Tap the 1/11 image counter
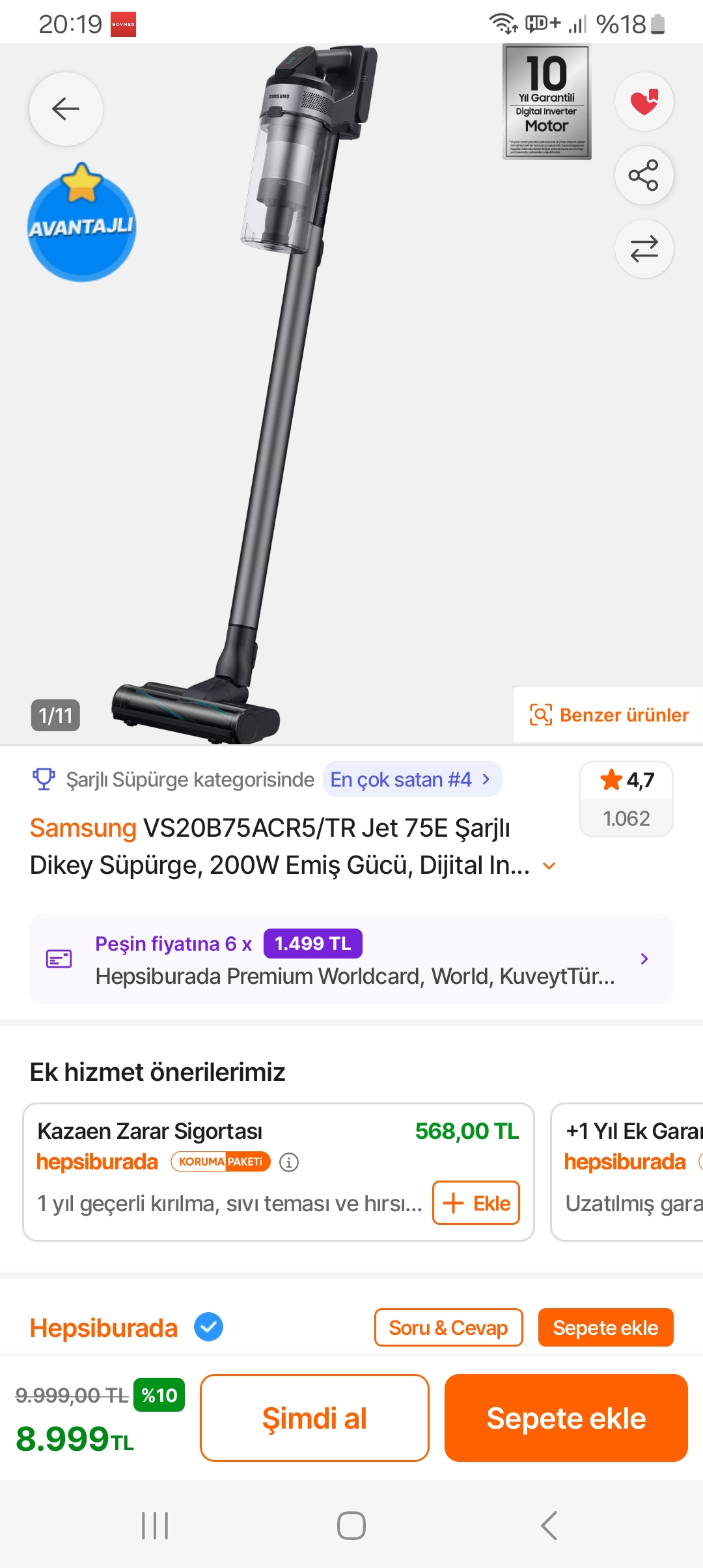Viewport: 703px width, 1568px height. (55, 716)
